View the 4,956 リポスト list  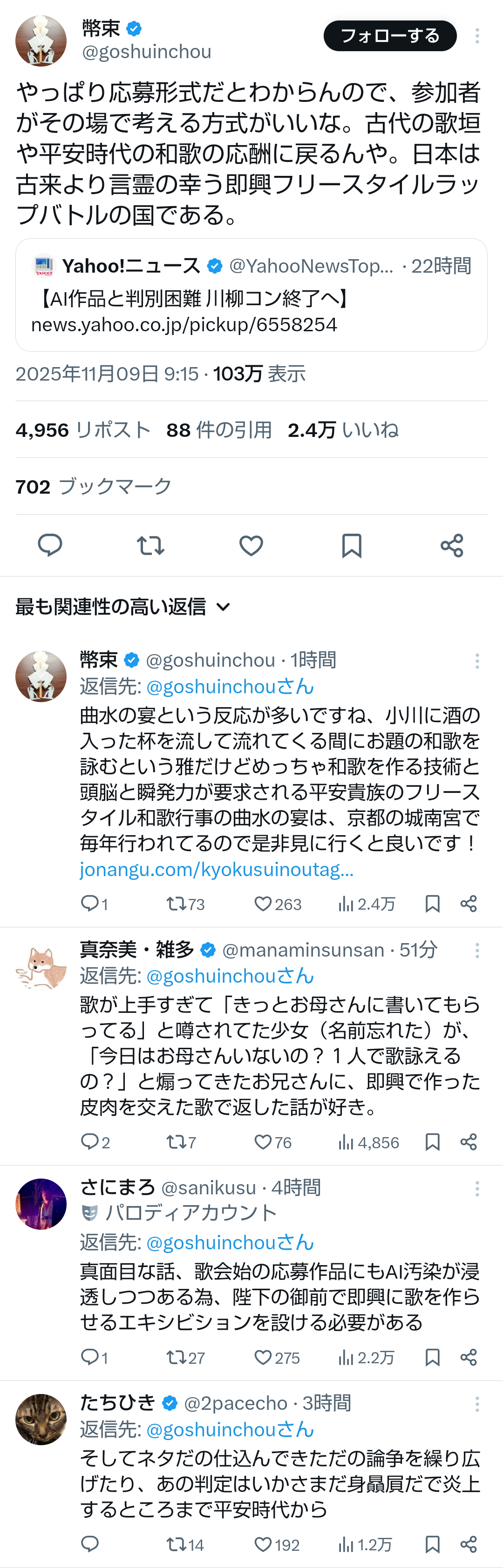[83, 430]
